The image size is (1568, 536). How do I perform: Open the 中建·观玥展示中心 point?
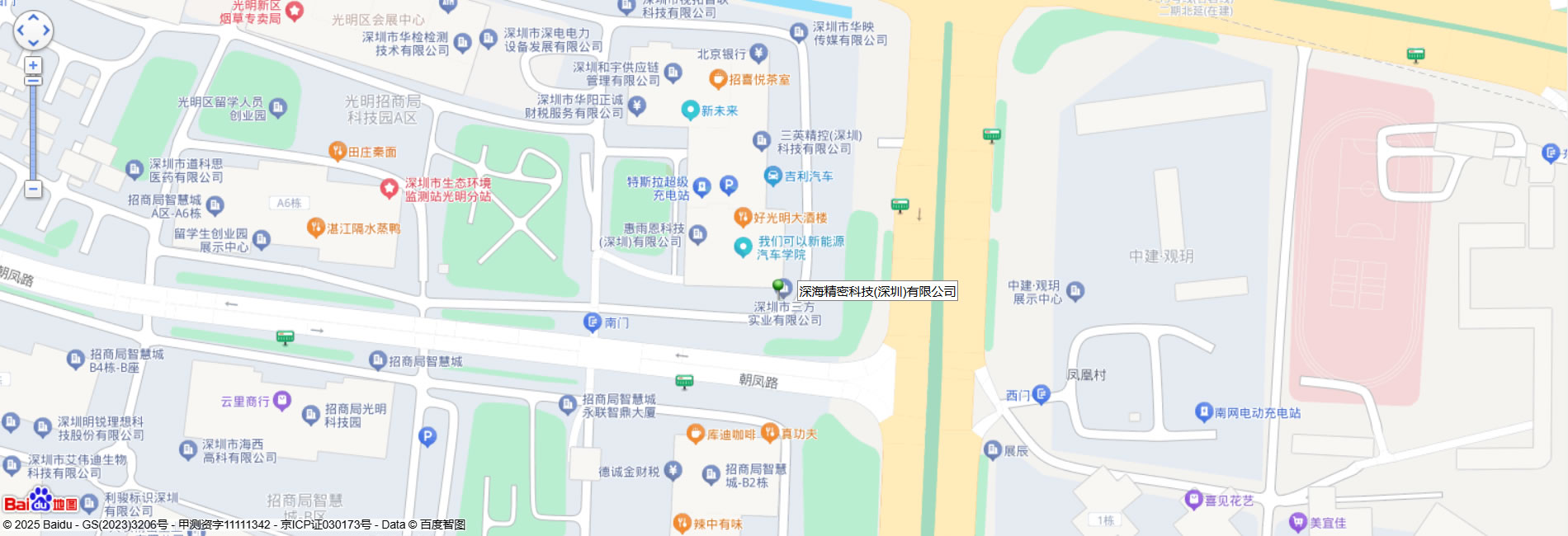1075,291
